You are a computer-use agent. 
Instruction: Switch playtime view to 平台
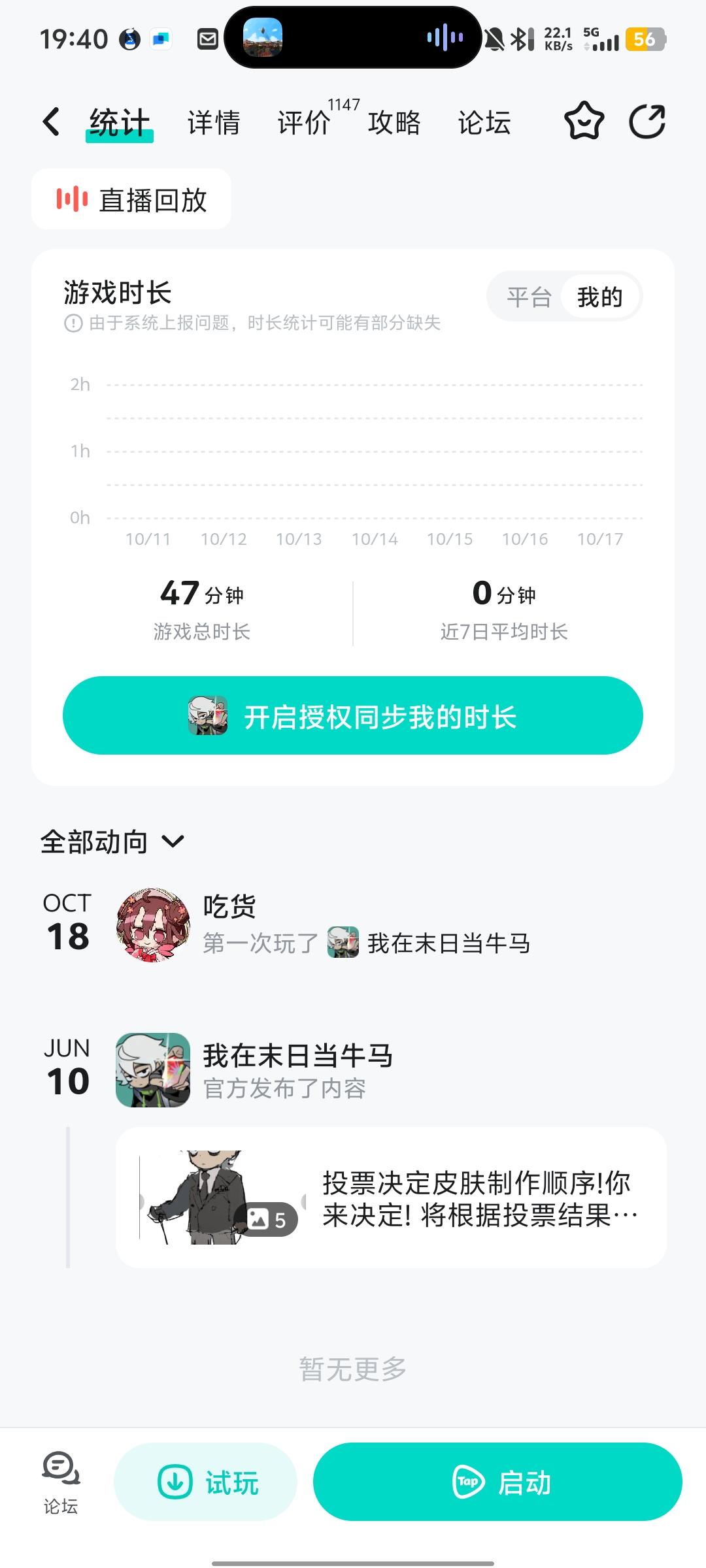pyautogui.click(x=529, y=296)
